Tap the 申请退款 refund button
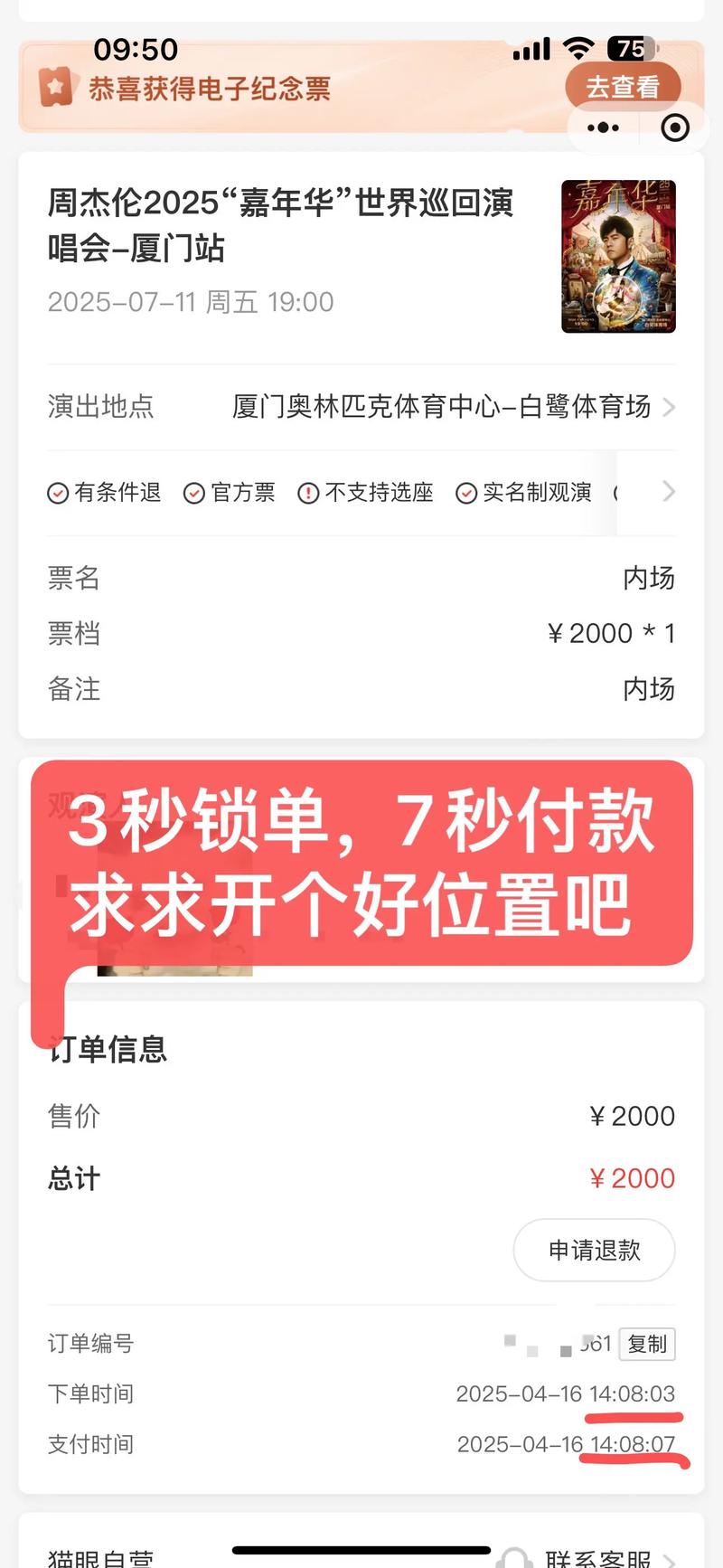This screenshot has width=723, height=1568. pyautogui.click(x=593, y=1251)
